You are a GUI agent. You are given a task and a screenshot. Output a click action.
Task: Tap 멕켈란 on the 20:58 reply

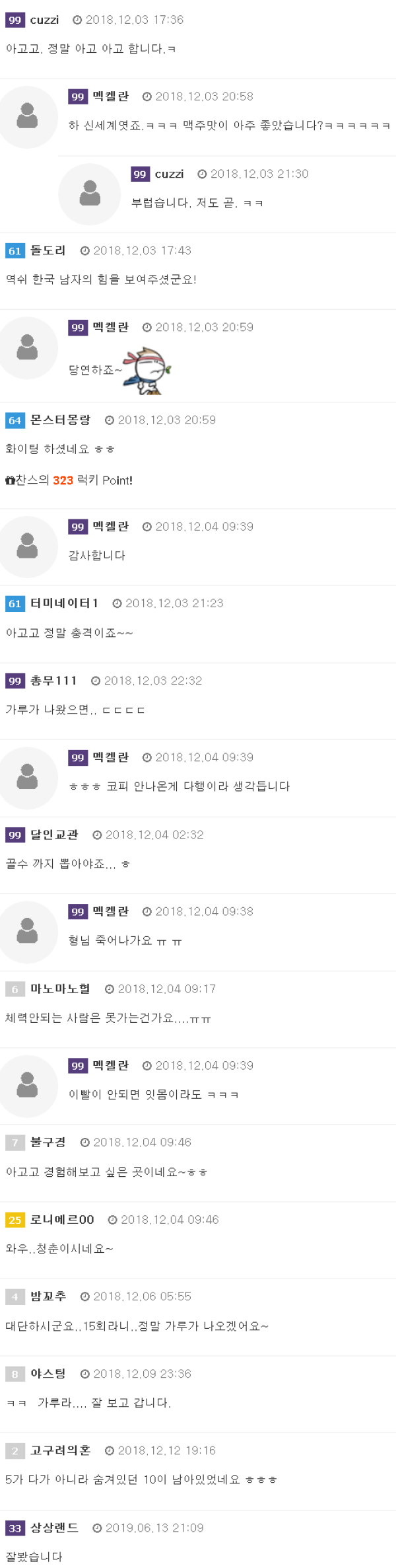[110, 96]
